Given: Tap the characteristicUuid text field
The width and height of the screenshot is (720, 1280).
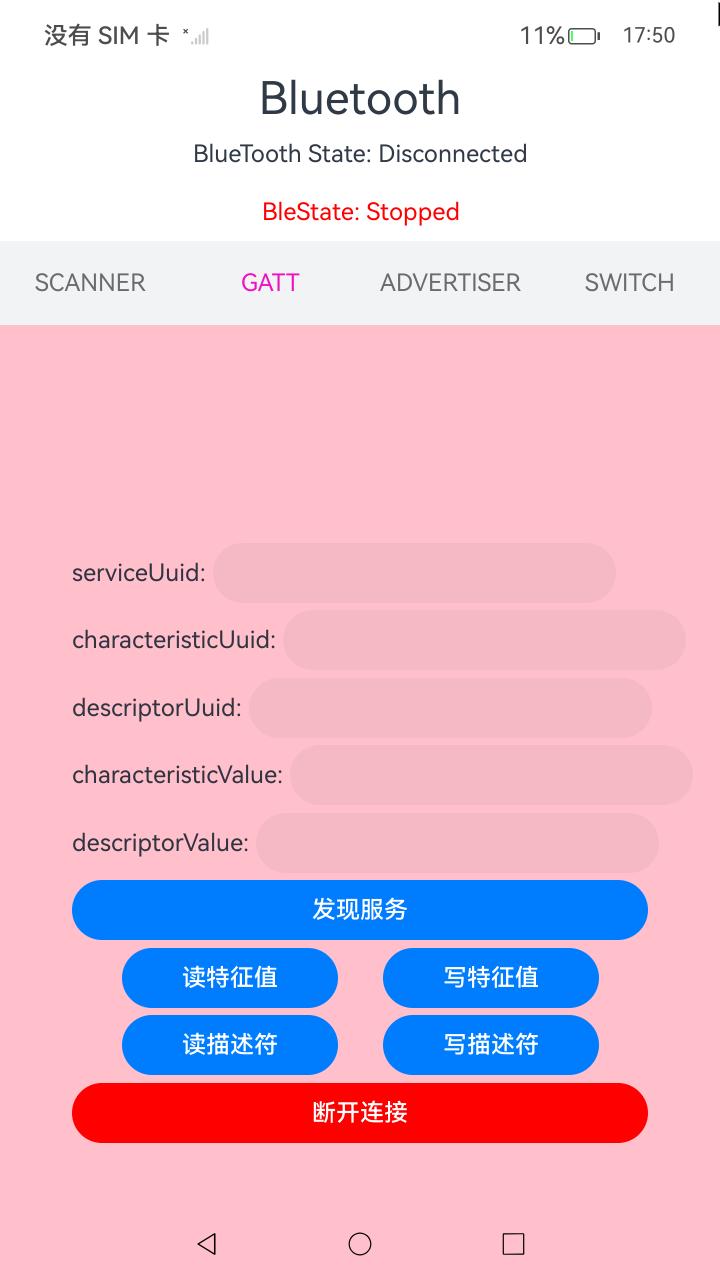Looking at the screenshot, I should pos(484,640).
